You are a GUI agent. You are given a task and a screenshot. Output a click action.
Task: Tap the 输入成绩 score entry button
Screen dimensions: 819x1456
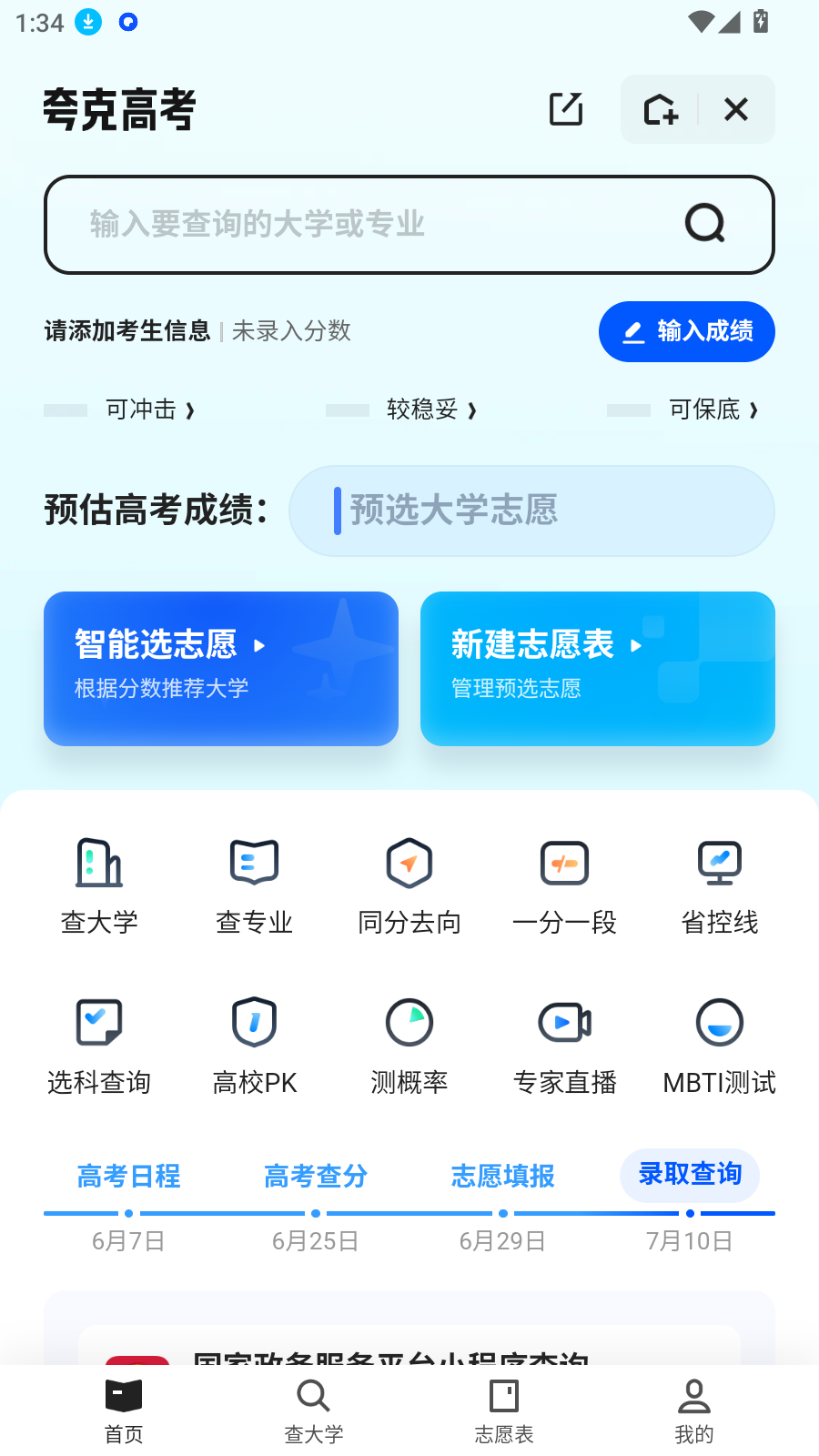click(x=686, y=332)
